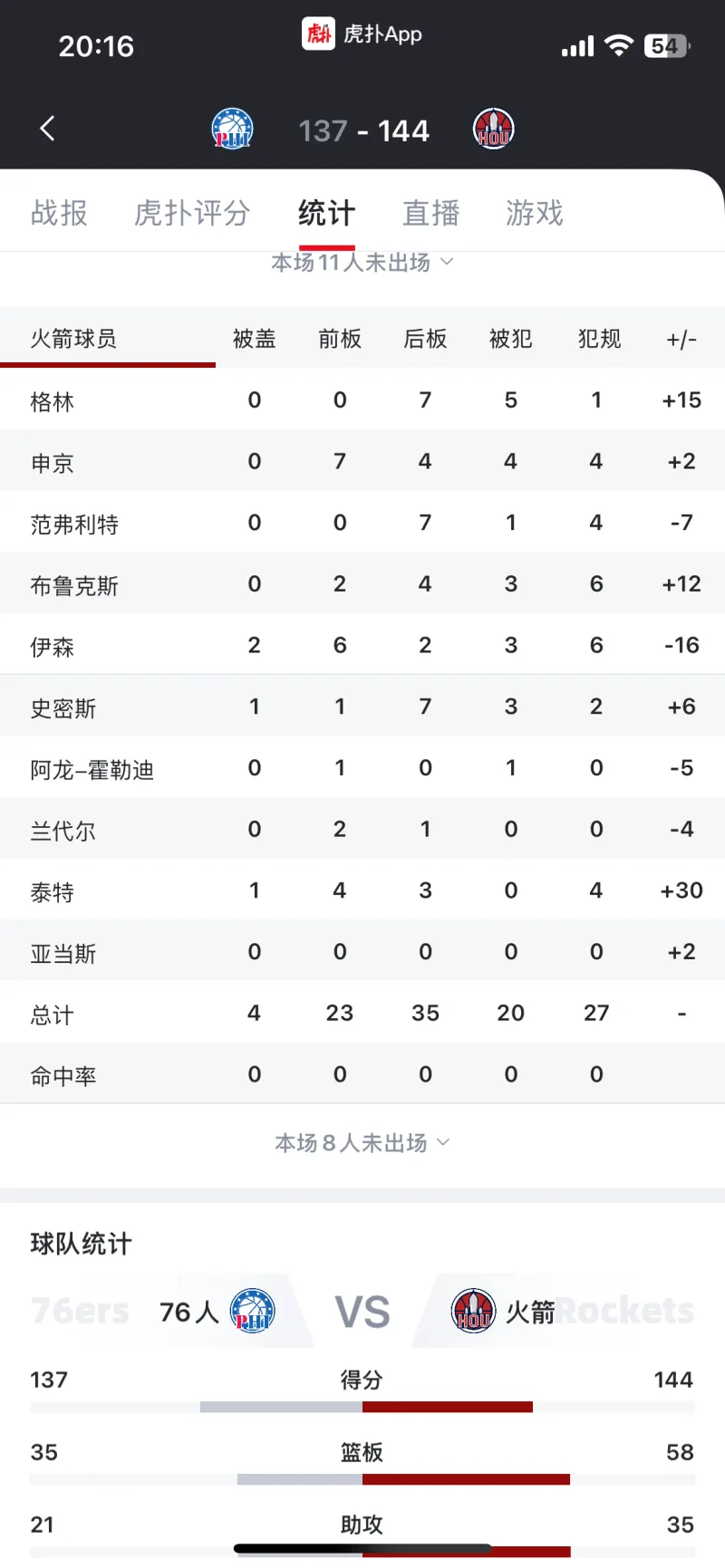Open the Rockets team logo in header
Screen dimensions: 725x1568
pyautogui.click(x=494, y=129)
